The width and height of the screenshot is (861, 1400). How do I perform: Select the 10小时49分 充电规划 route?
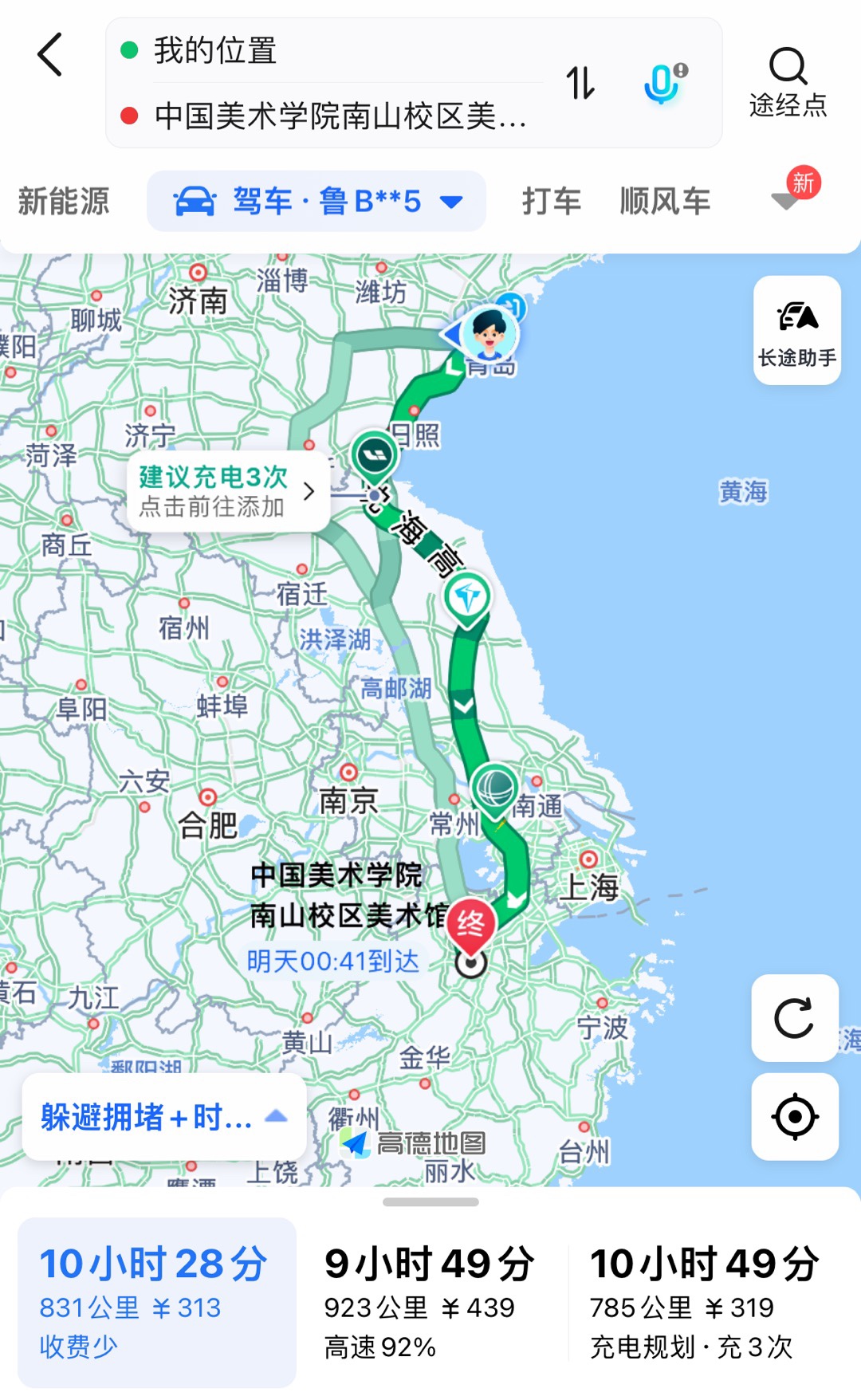tap(705, 1302)
